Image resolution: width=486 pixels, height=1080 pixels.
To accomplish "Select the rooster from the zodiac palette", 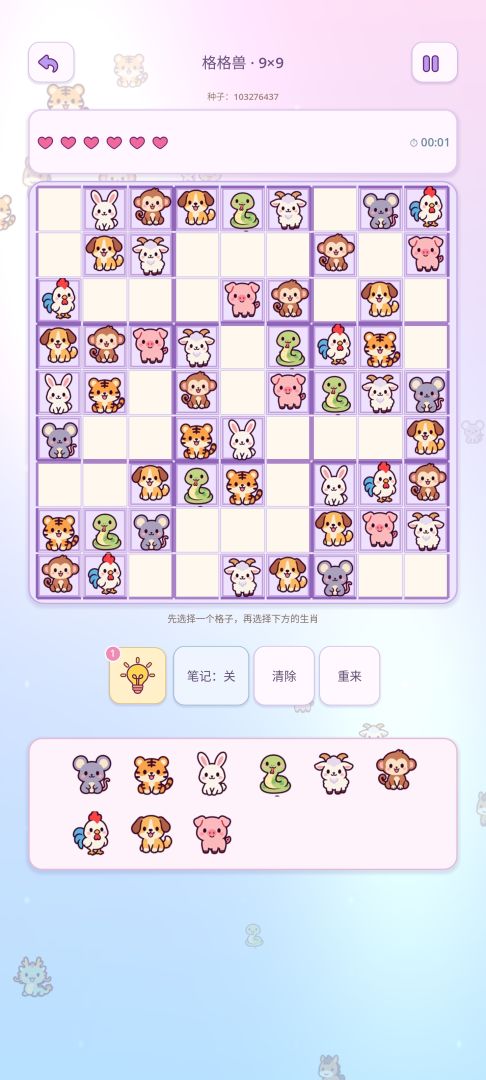I will [92, 833].
